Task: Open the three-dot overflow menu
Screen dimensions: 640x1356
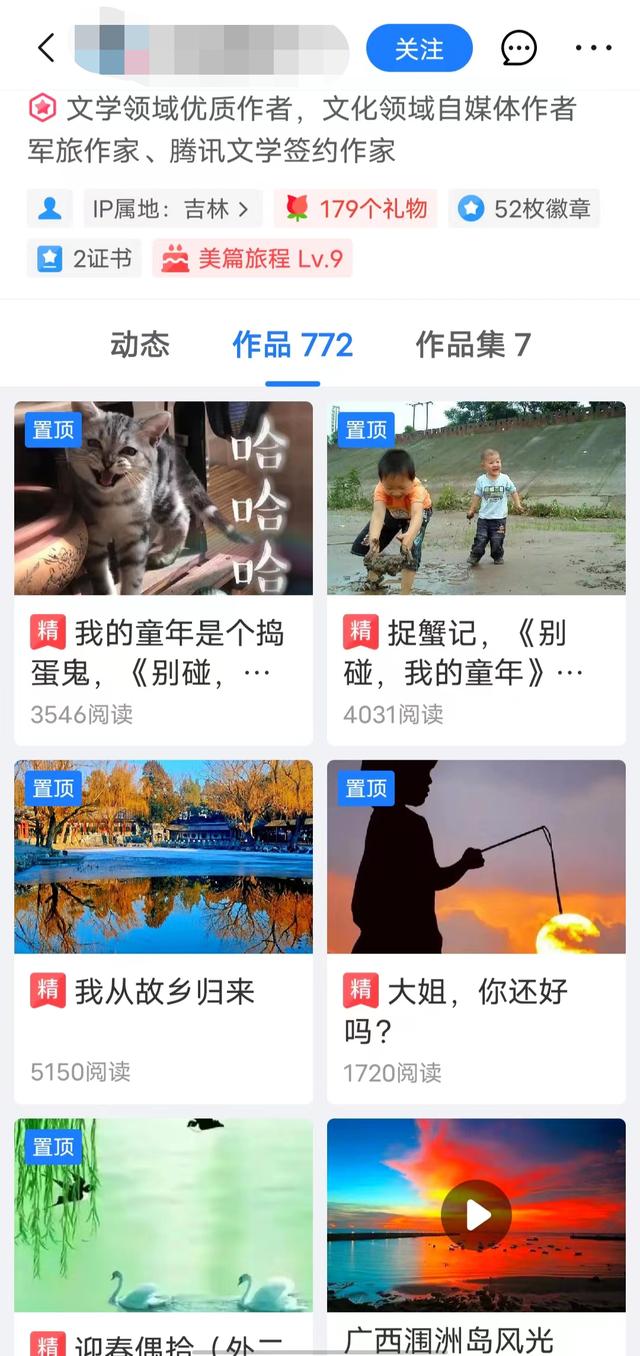Action: tap(593, 48)
